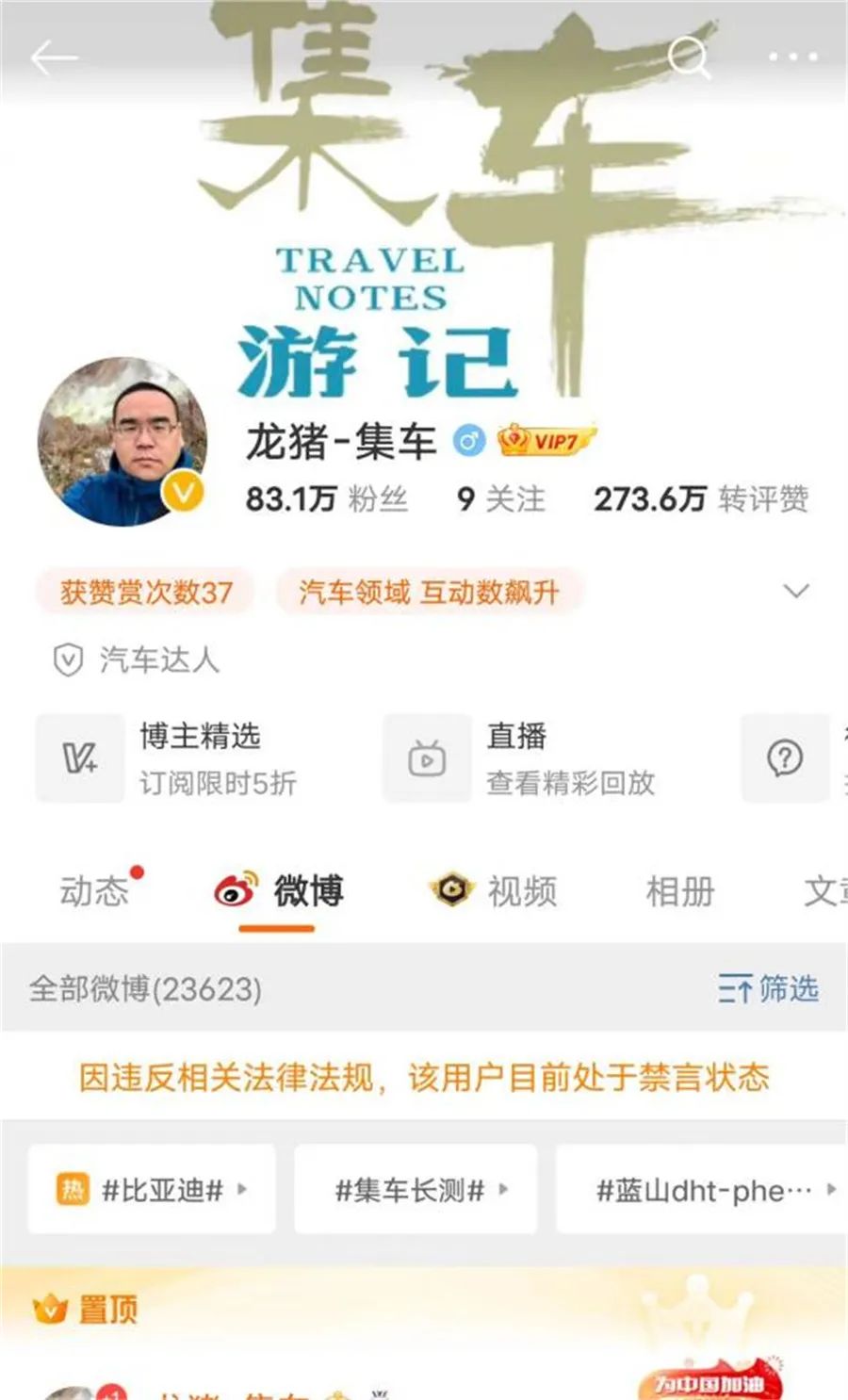
Task: Go back using the arrow icon
Action: [x=54, y=58]
